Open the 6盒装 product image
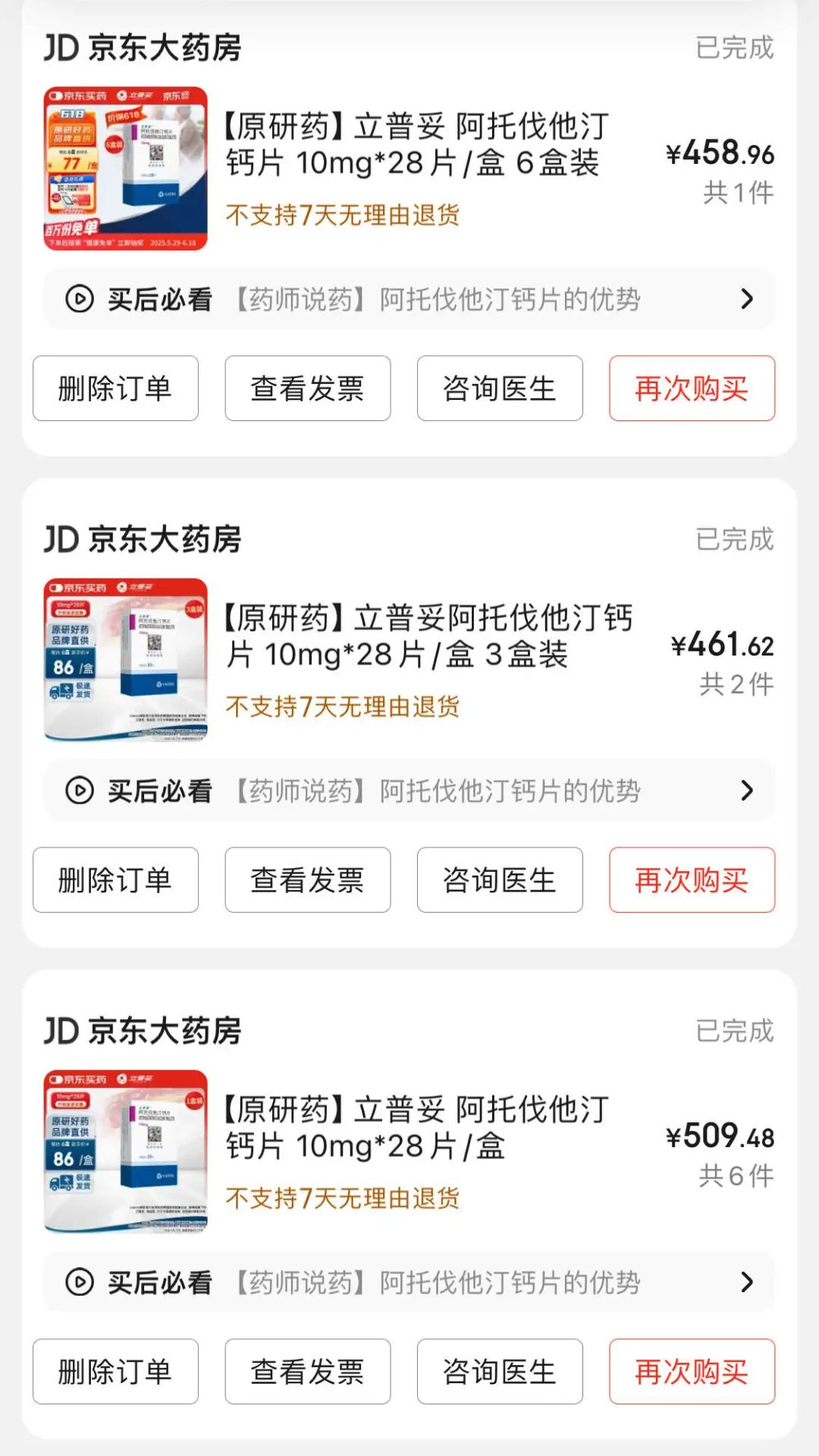The height and width of the screenshot is (1456, 819). [126, 168]
